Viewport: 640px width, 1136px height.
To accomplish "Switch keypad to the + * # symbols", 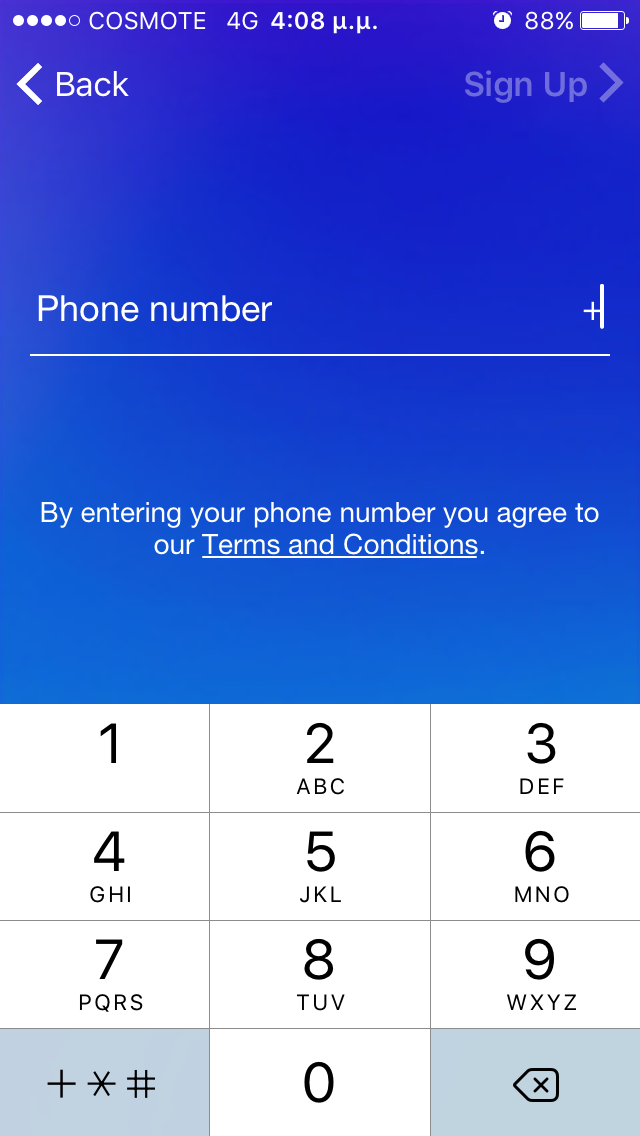I will [x=104, y=1082].
